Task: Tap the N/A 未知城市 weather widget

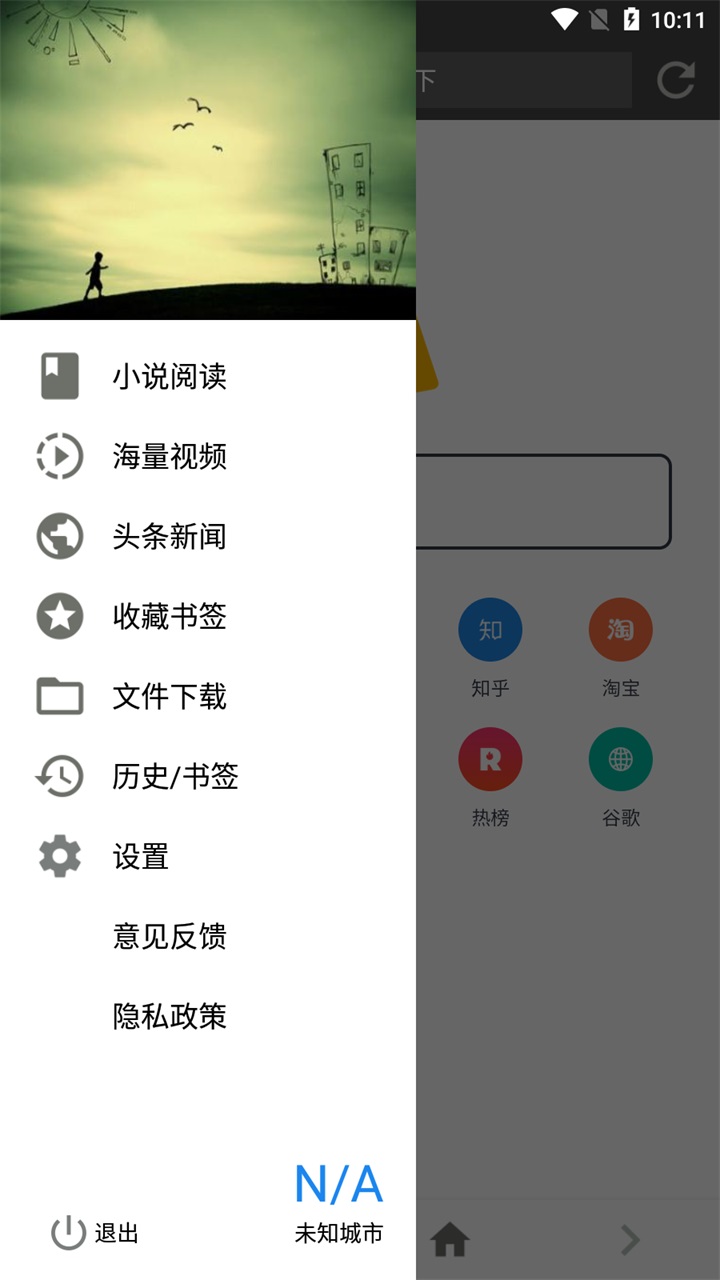Action: 338,1205
